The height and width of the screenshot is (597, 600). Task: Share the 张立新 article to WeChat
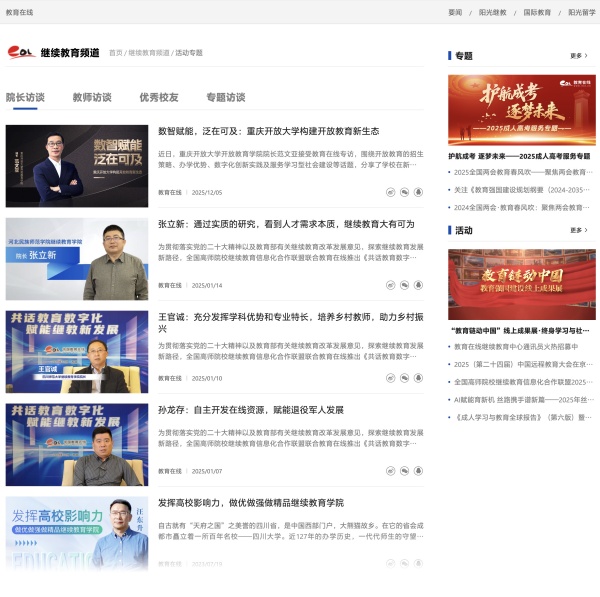(x=404, y=285)
